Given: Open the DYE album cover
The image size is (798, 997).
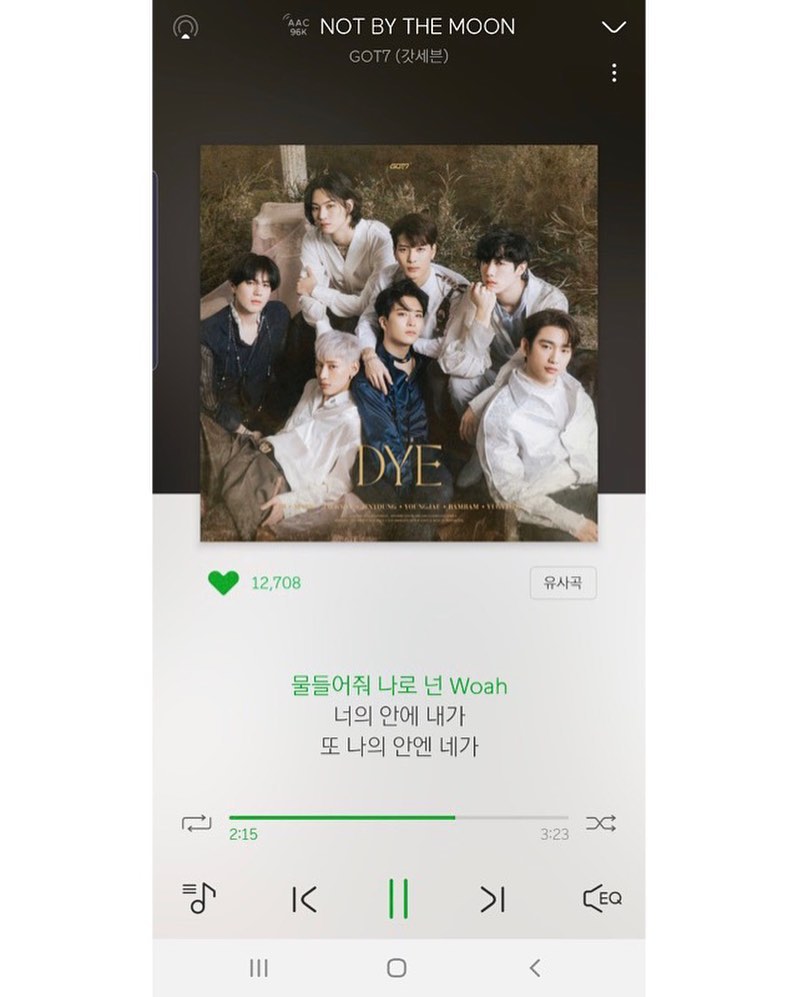Looking at the screenshot, I should pos(398,343).
